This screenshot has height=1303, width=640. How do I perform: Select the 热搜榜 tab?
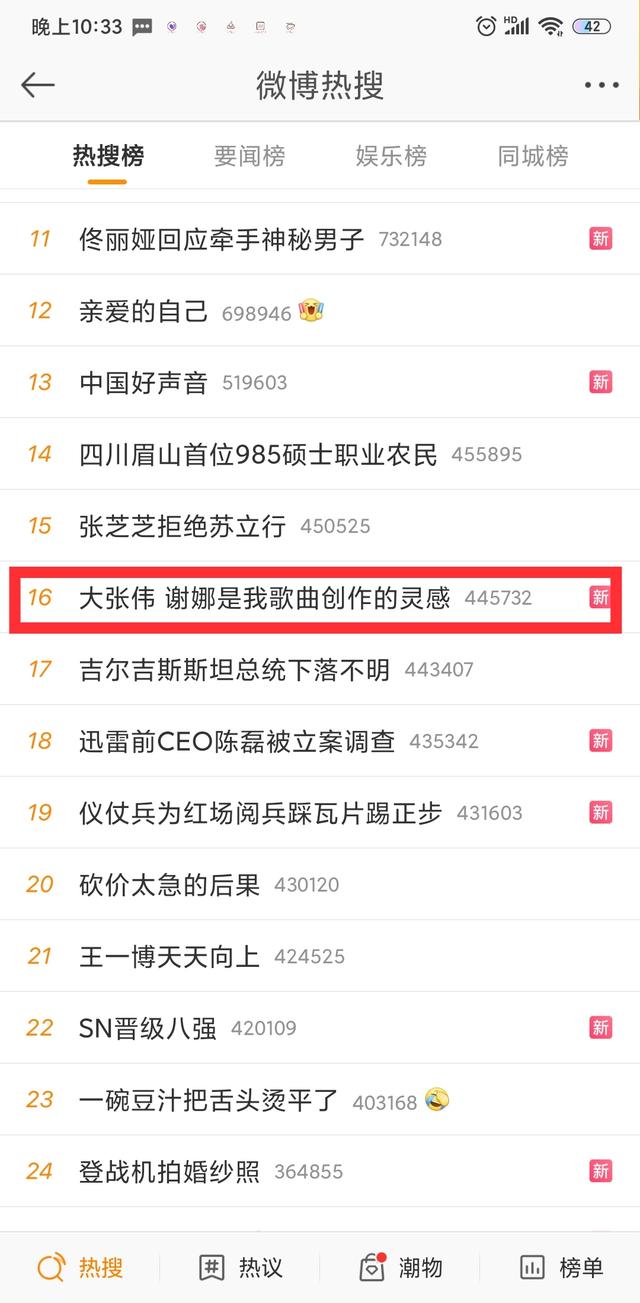click(108, 156)
